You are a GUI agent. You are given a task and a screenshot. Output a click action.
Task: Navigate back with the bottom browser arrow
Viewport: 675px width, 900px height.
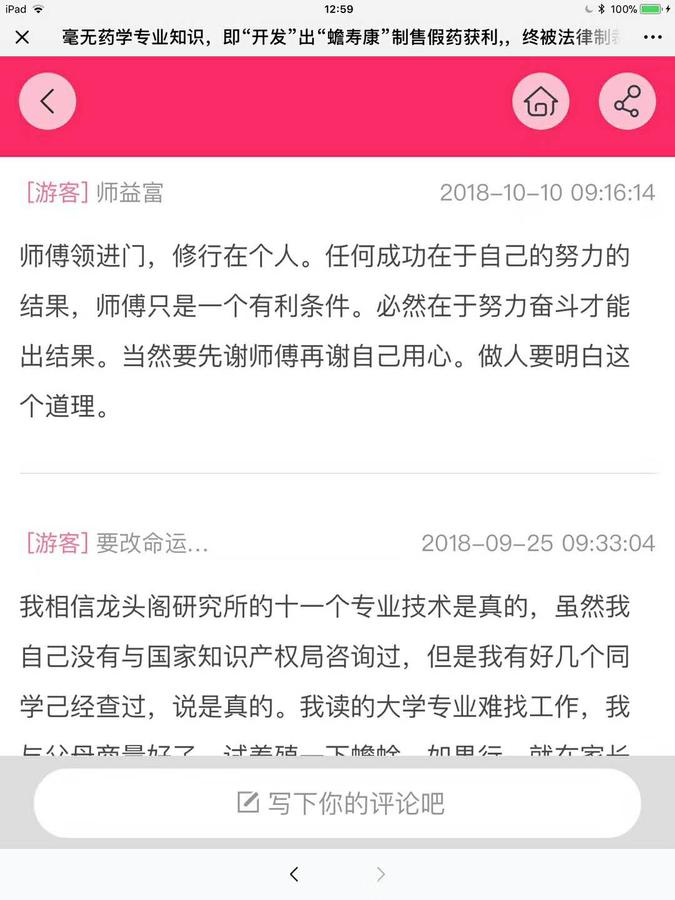pos(294,874)
